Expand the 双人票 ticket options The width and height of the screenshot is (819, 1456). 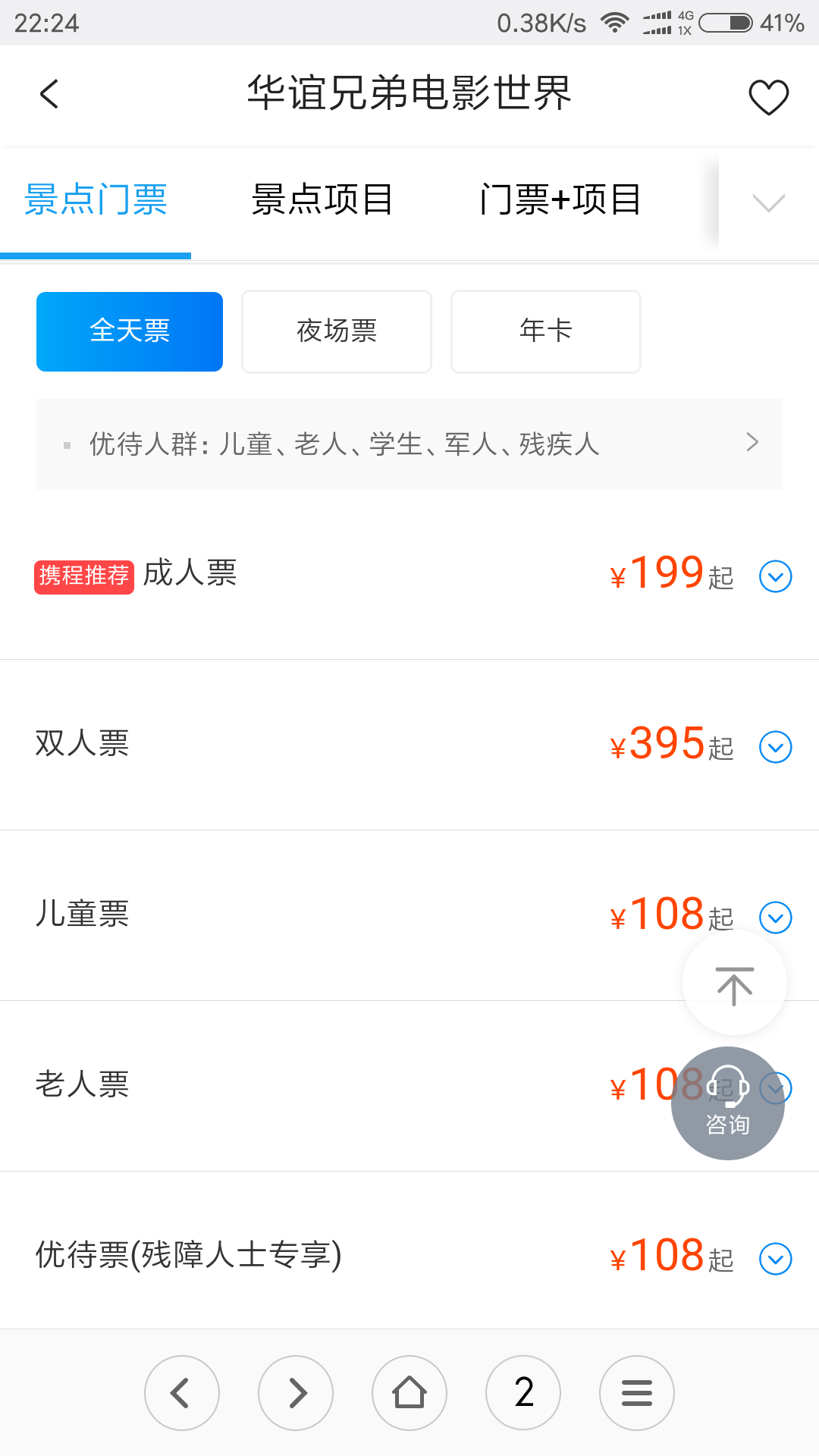pyautogui.click(x=775, y=747)
